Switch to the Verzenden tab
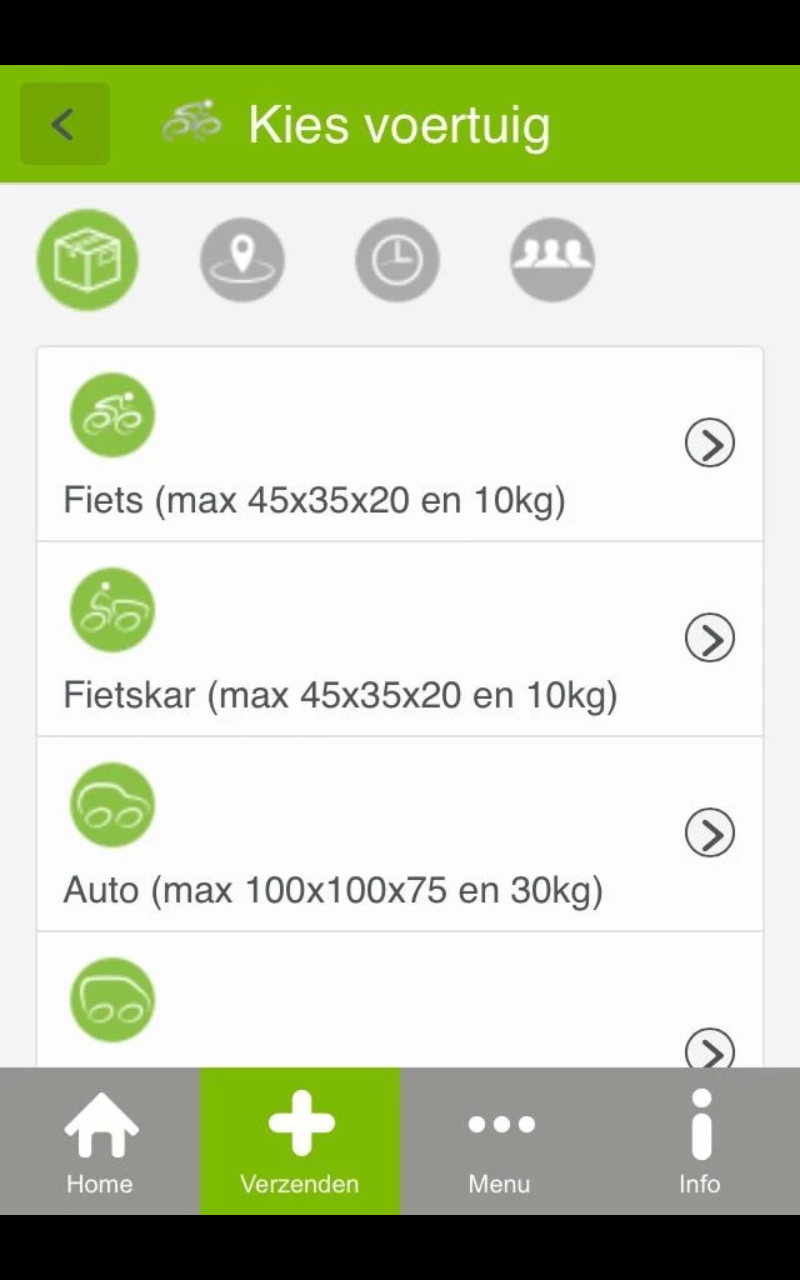The height and width of the screenshot is (1280, 800). (300, 1141)
